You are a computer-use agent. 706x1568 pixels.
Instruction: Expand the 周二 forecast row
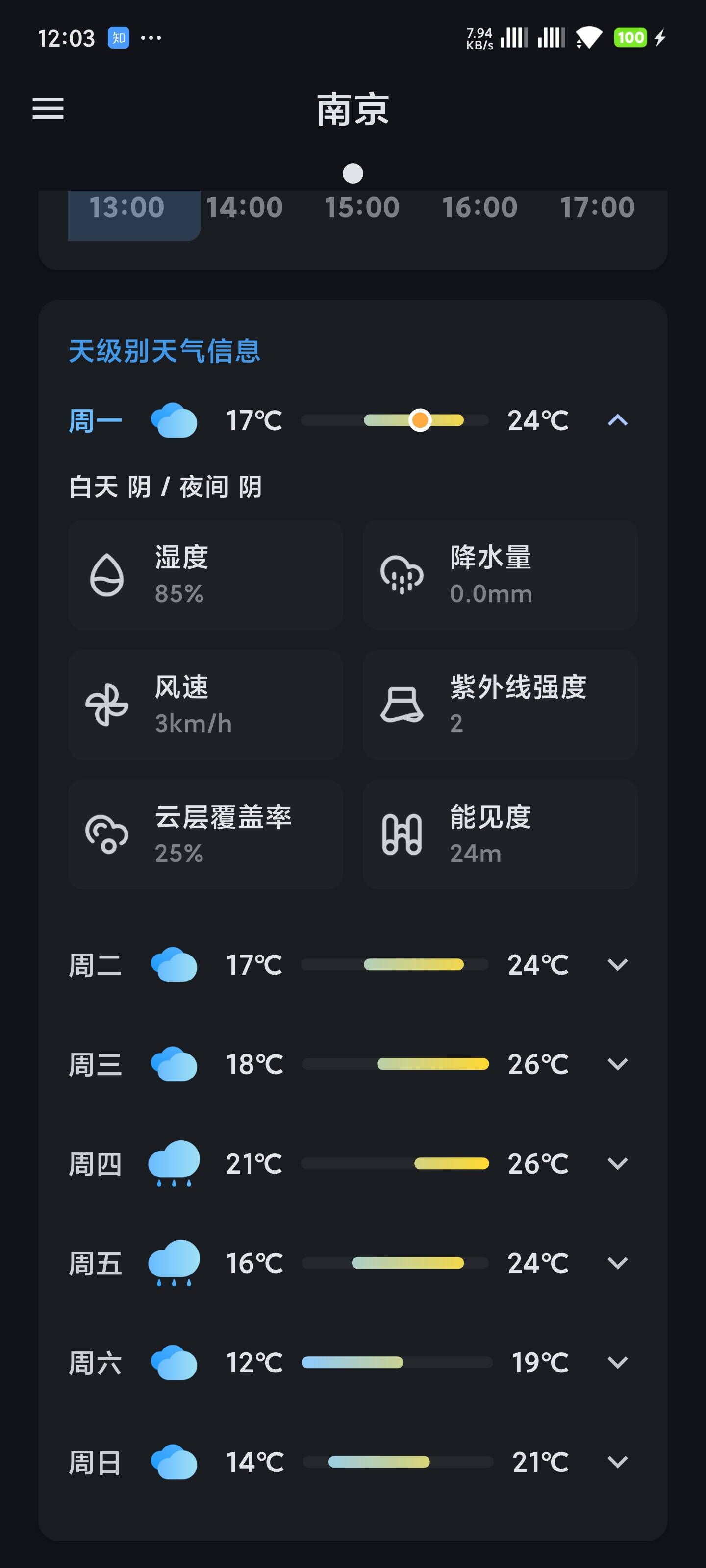pos(617,964)
